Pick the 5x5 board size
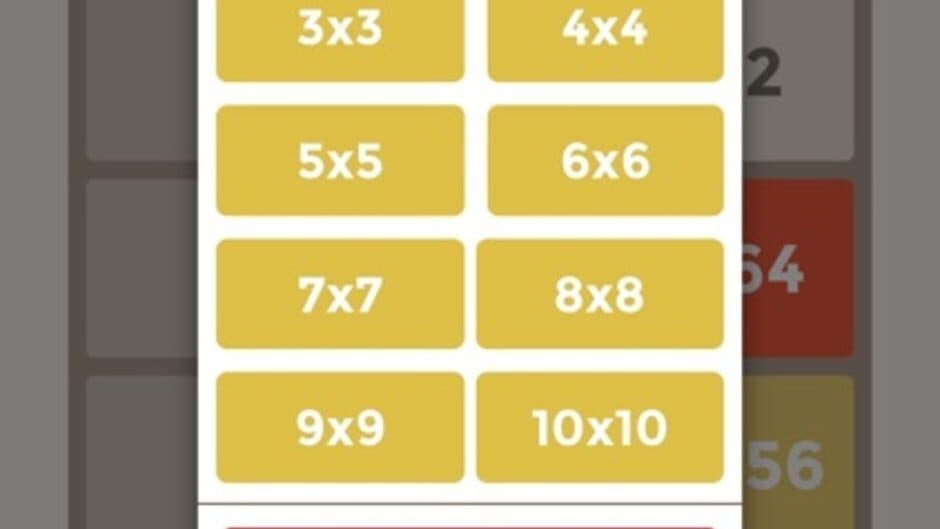This screenshot has height=529, width=940. point(340,160)
